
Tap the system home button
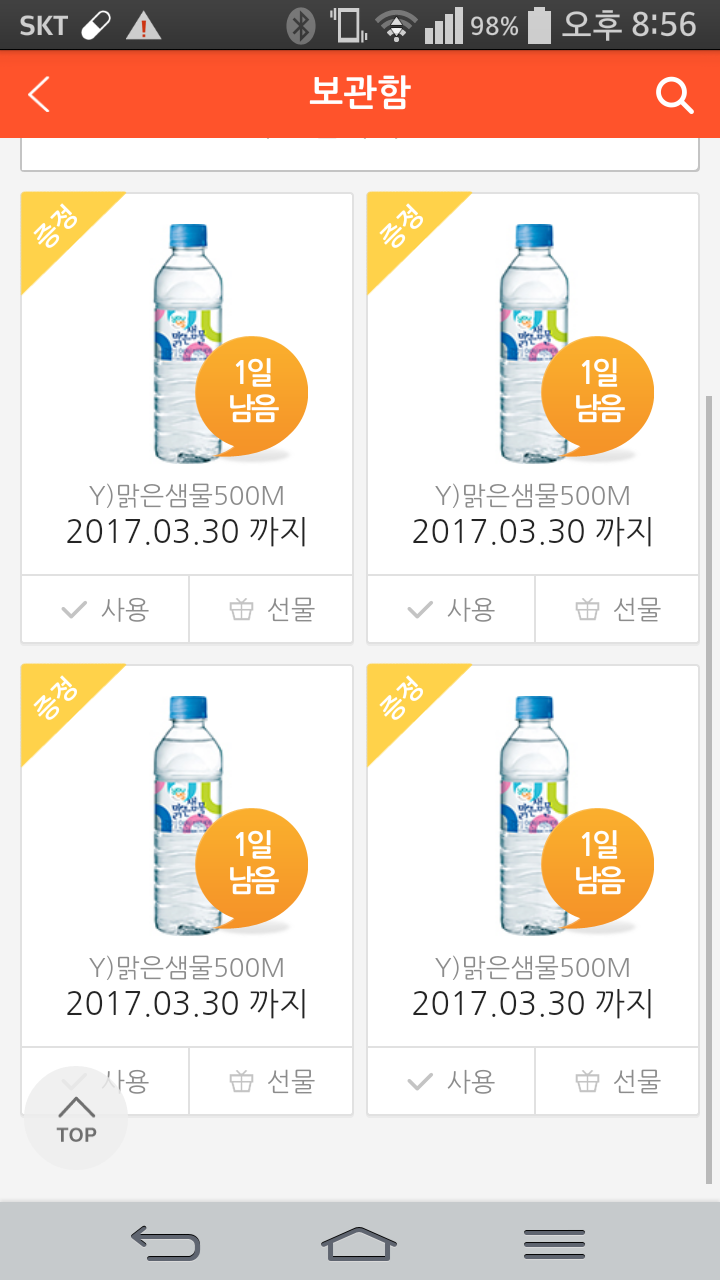point(359,1243)
